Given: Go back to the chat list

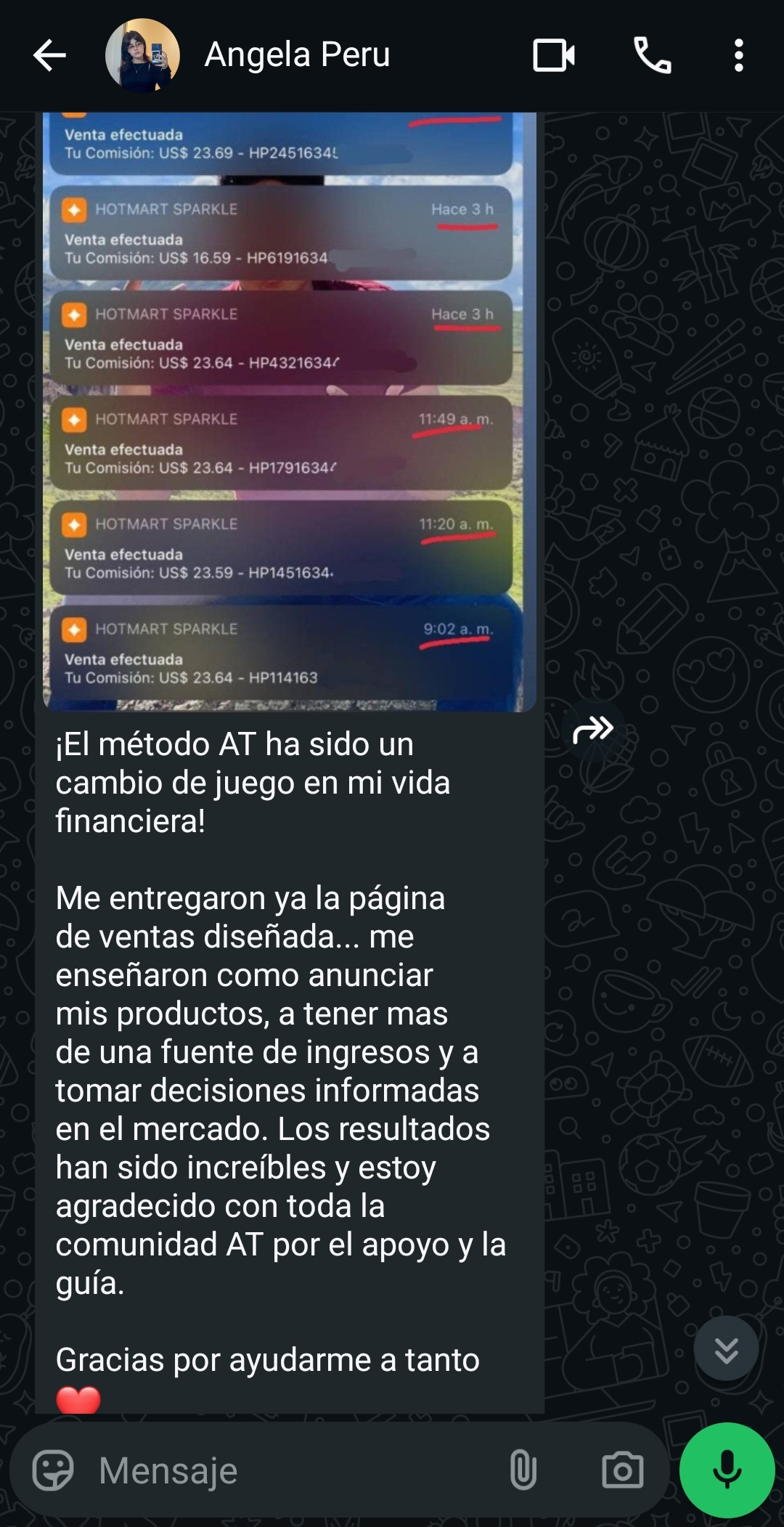Looking at the screenshot, I should [49, 56].
